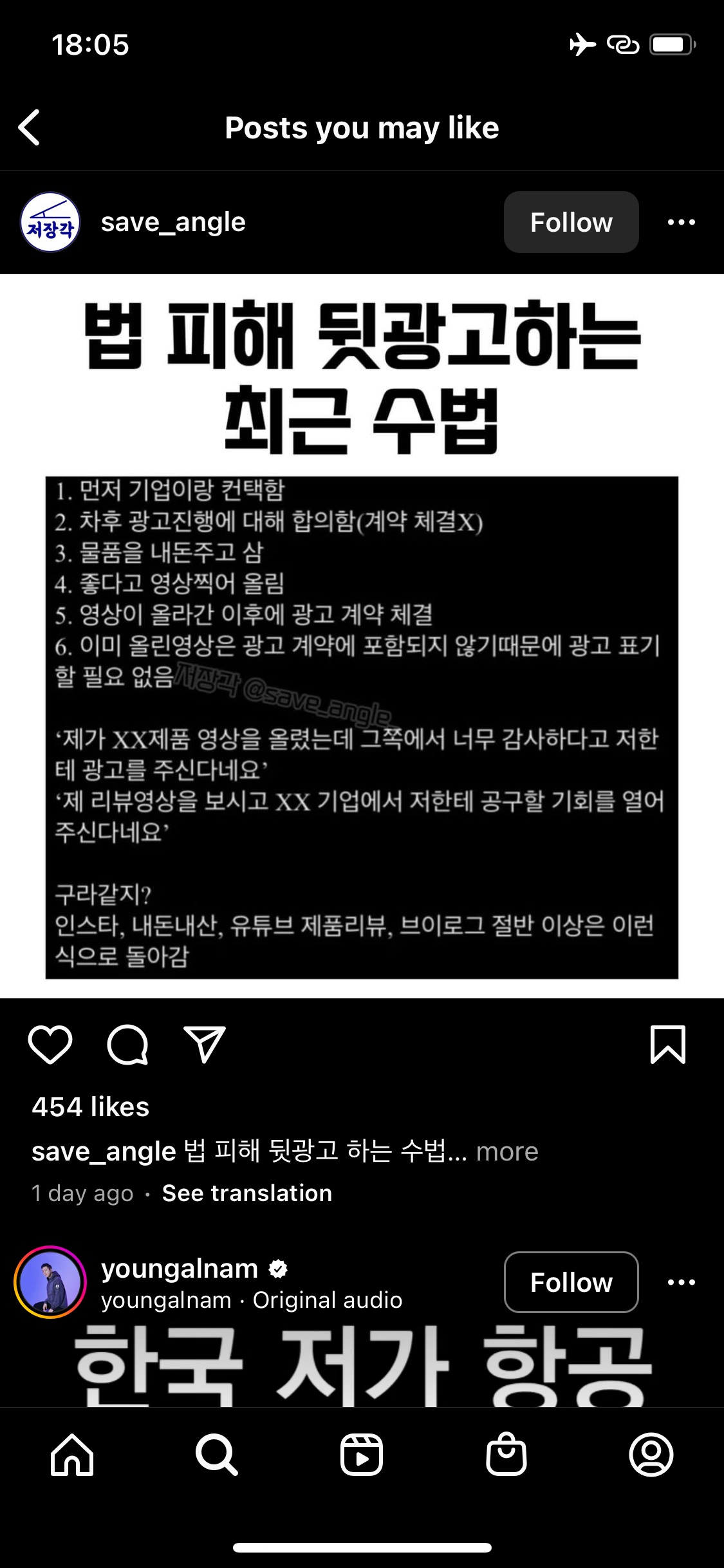This screenshot has width=724, height=1568.
Task: Open overflow menu on youngalnam post
Action: coord(681,1282)
